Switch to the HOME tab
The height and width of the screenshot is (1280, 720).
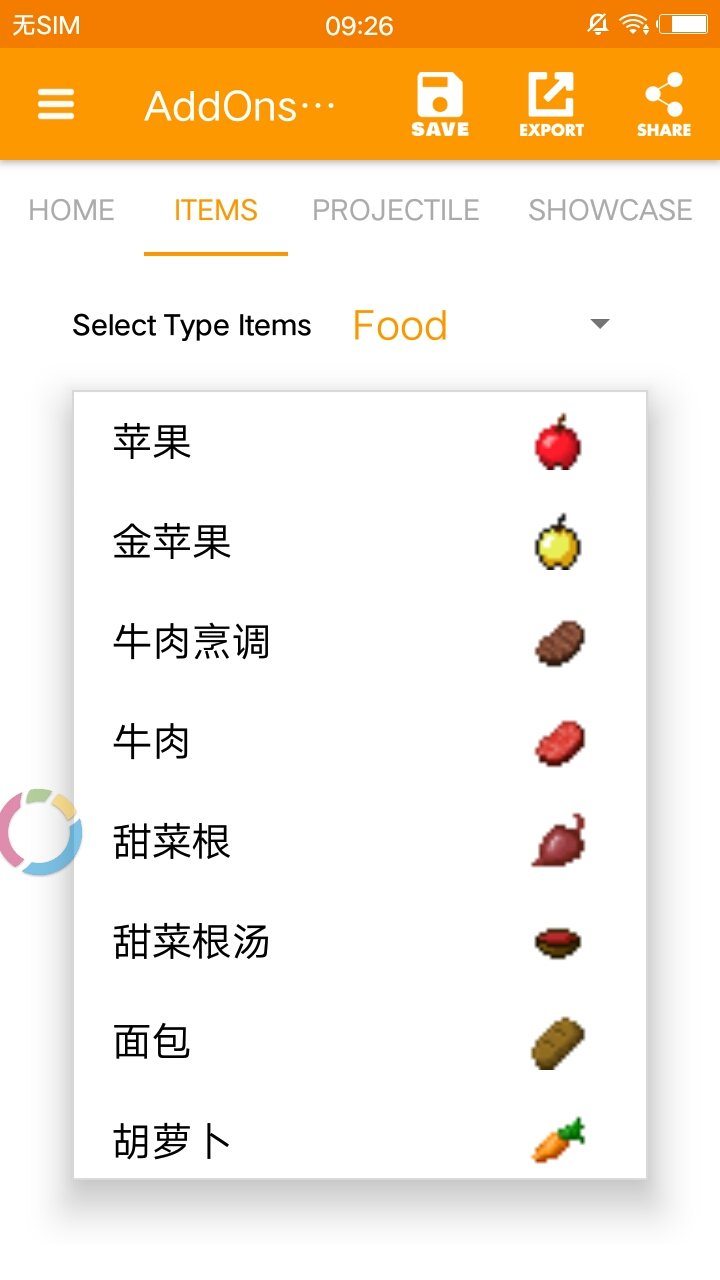click(x=72, y=210)
